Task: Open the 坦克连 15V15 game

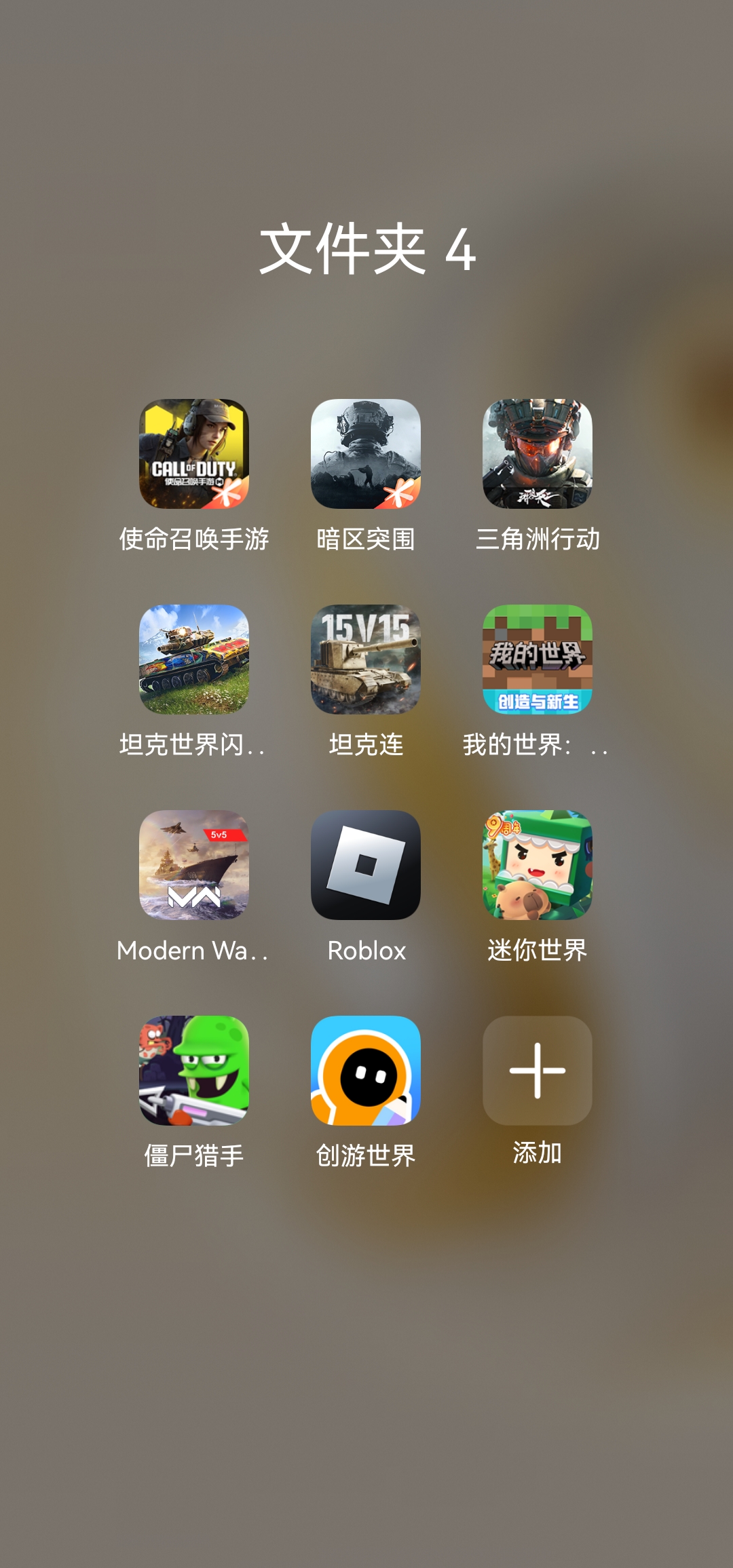Action: pos(366,659)
